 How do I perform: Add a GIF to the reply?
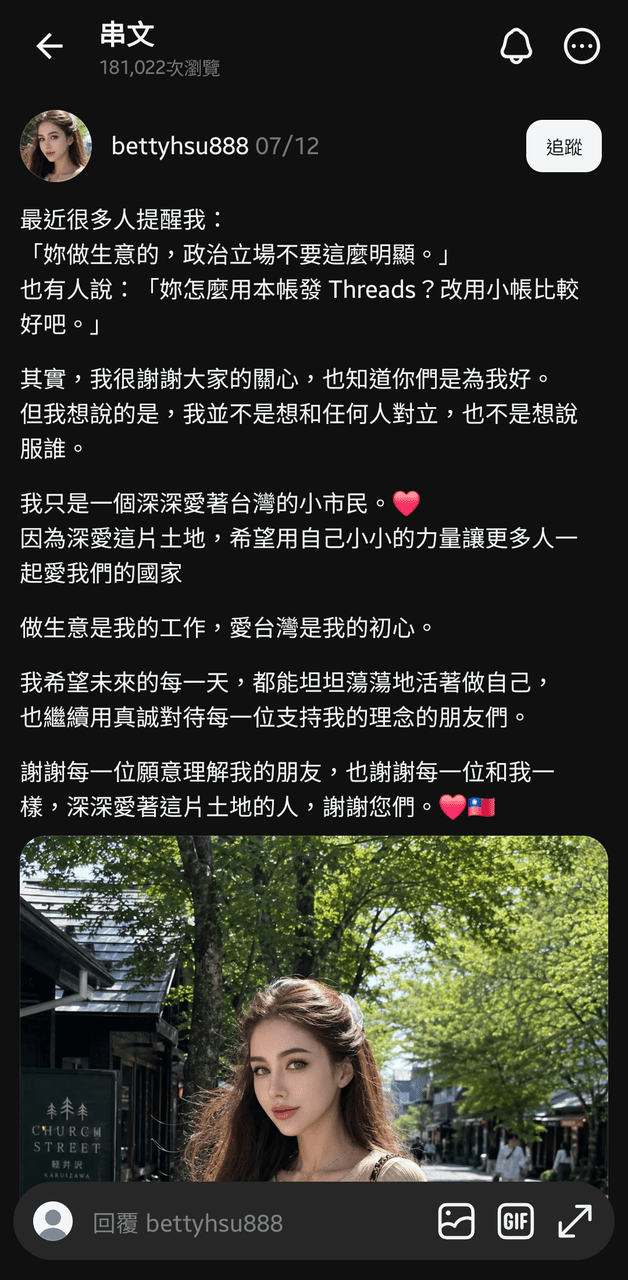point(516,1221)
